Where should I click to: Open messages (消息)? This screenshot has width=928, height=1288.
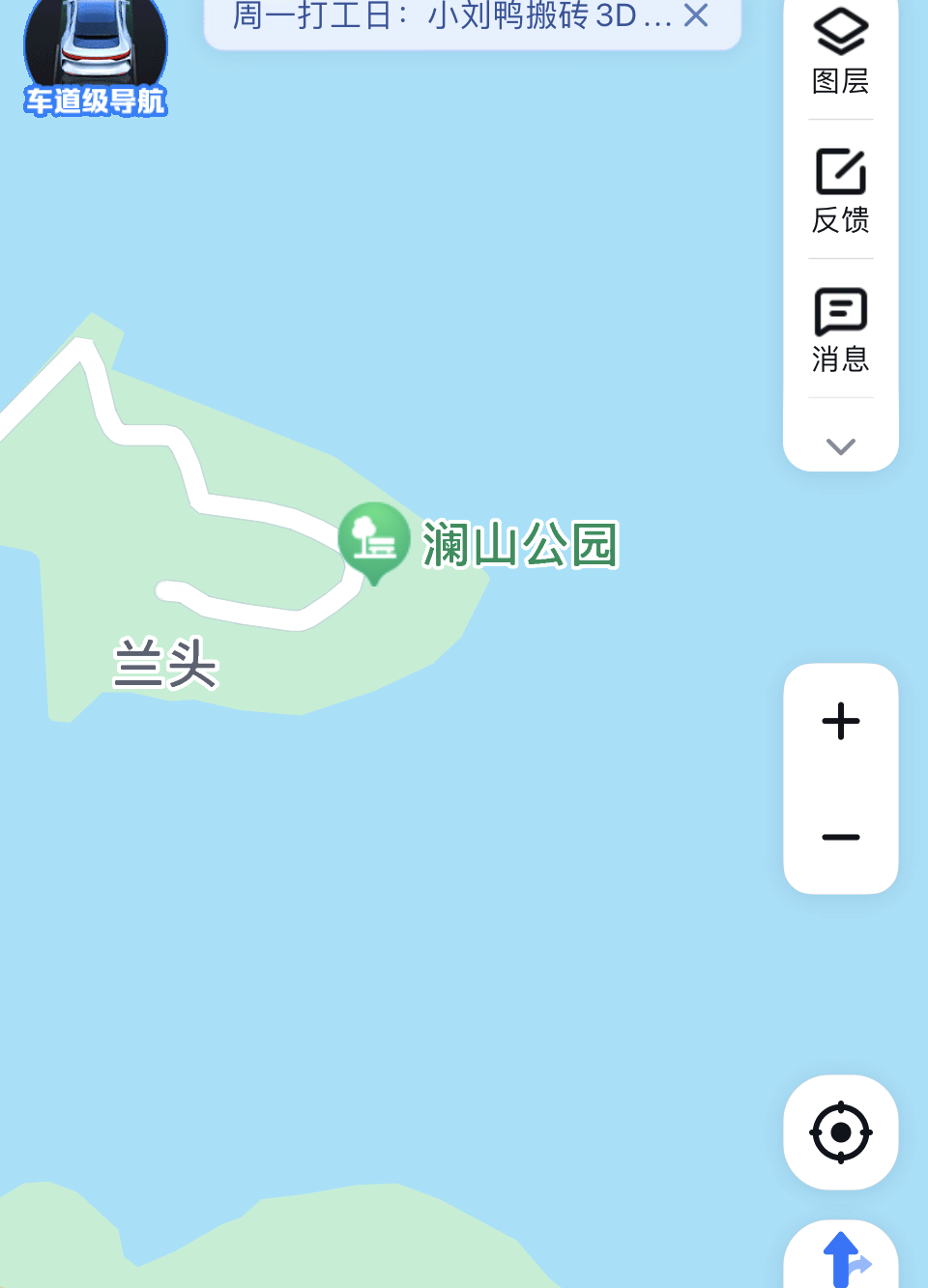(840, 330)
